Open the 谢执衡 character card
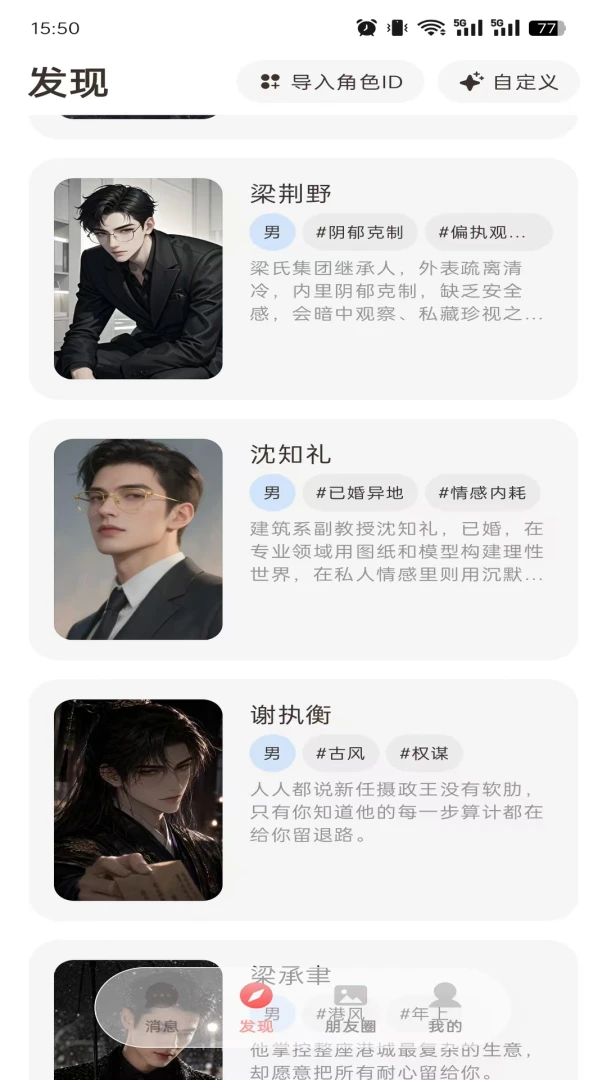Viewport: 607px width, 1080px height. 303,800
